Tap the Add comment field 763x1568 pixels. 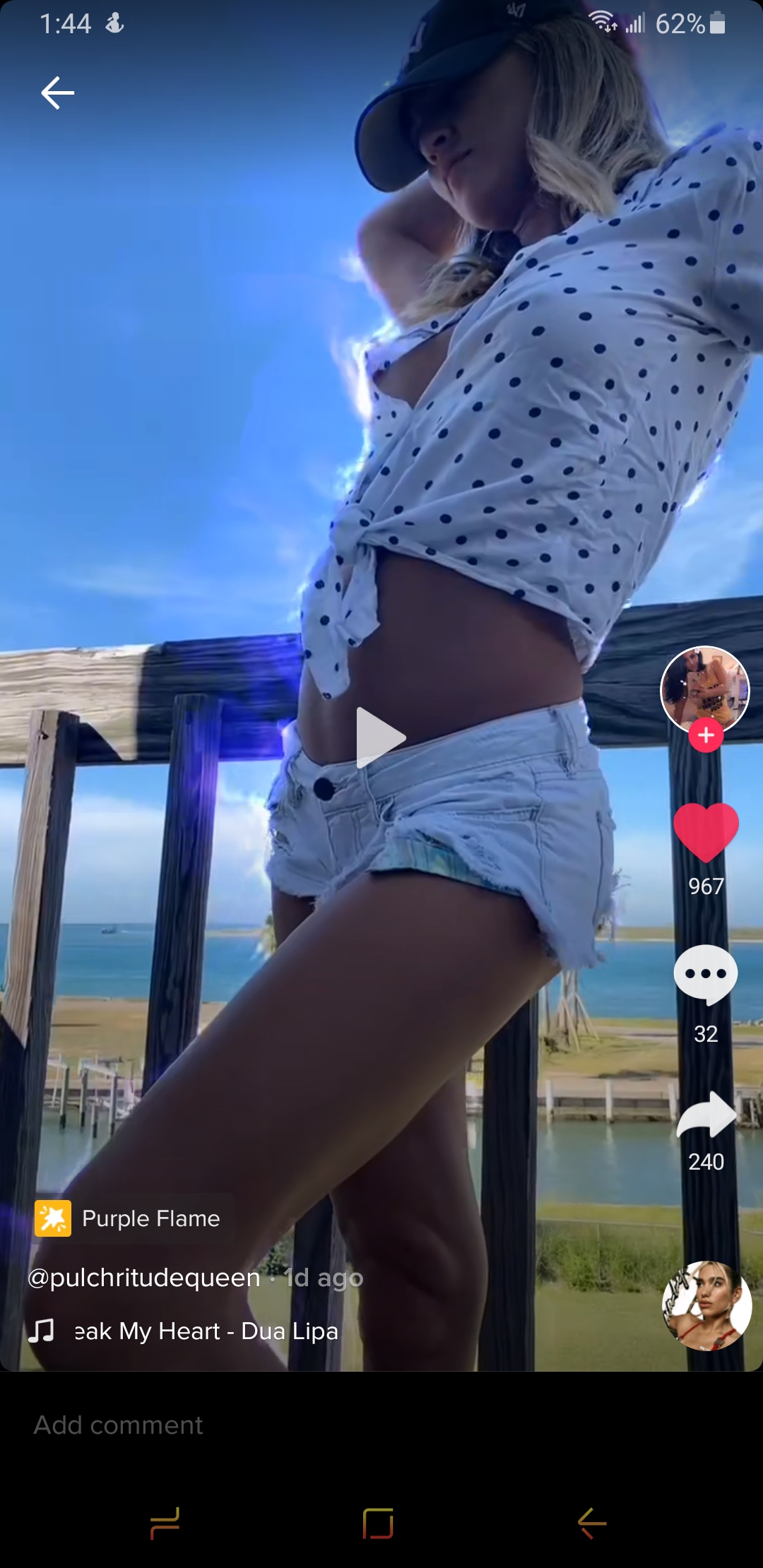[283, 1425]
